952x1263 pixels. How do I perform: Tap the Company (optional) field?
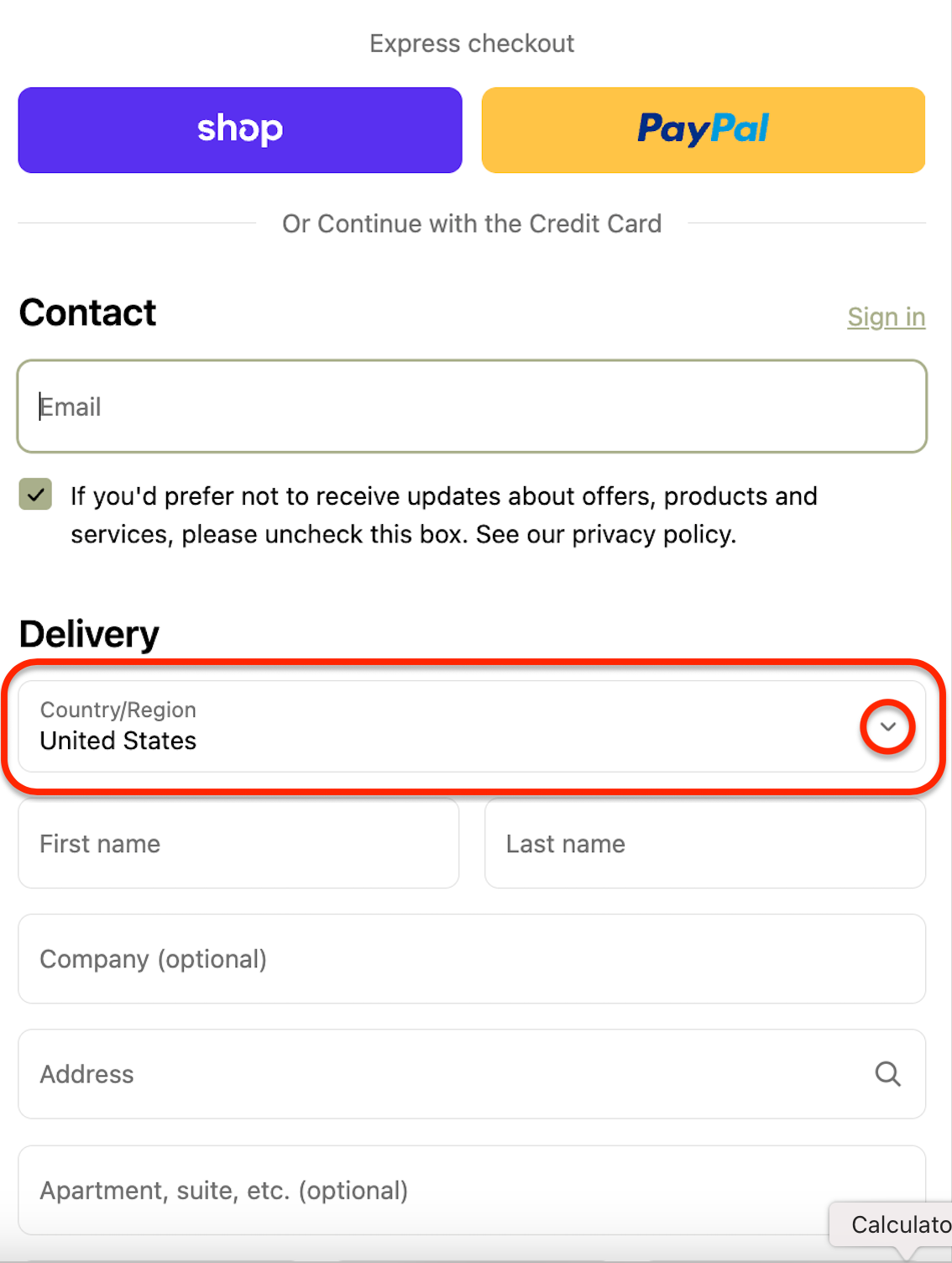471,958
